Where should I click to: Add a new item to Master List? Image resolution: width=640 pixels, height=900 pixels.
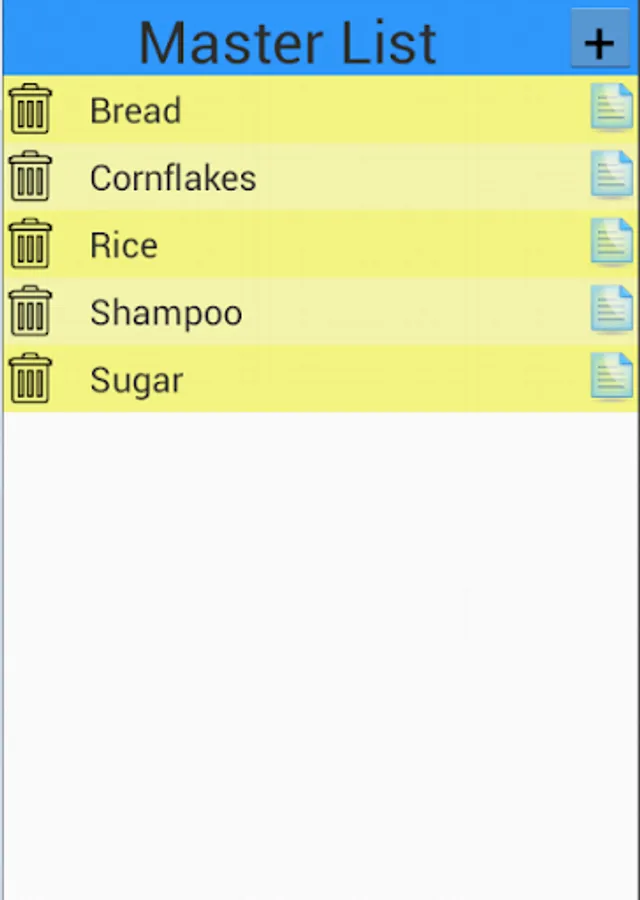click(599, 41)
